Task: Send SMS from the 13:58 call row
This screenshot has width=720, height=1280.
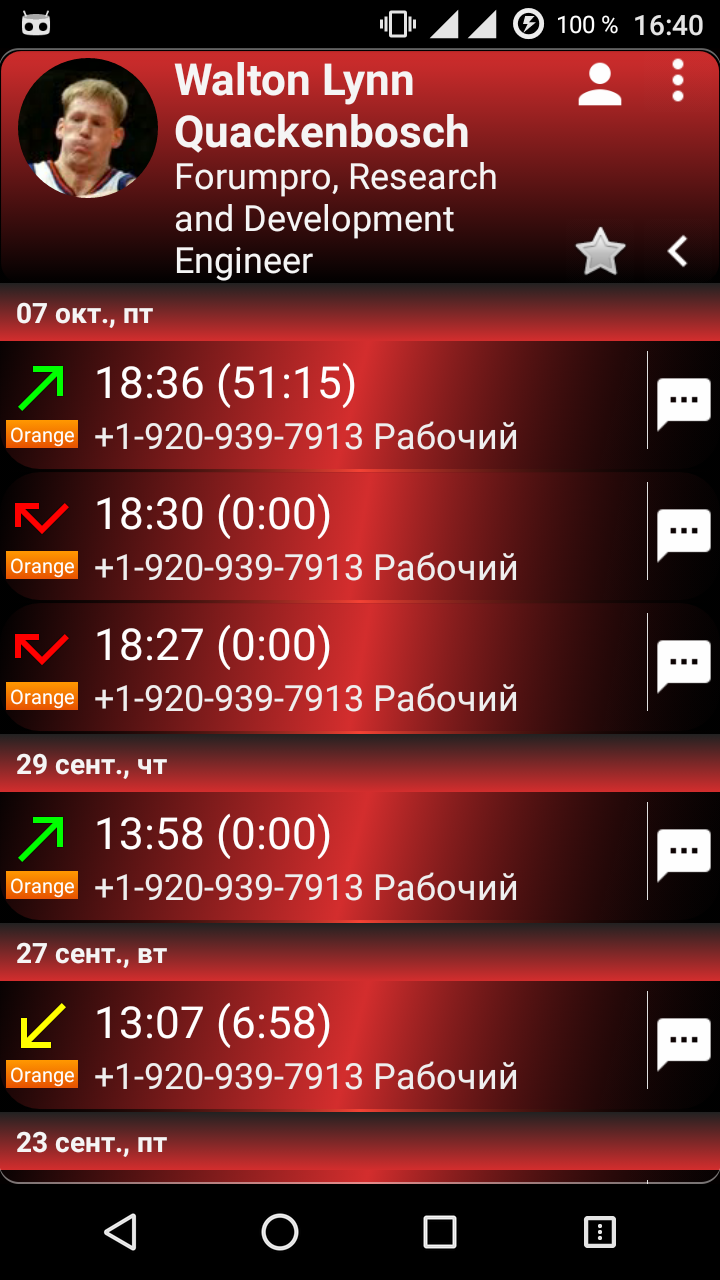Action: coord(683,854)
